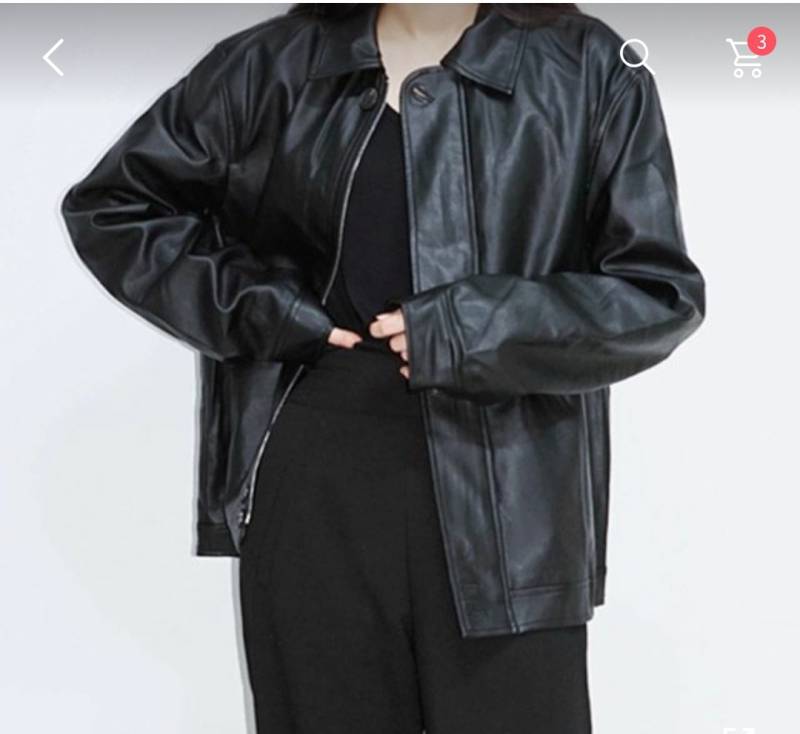
Task: Go back using the back arrow
Action: click(54, 57)
